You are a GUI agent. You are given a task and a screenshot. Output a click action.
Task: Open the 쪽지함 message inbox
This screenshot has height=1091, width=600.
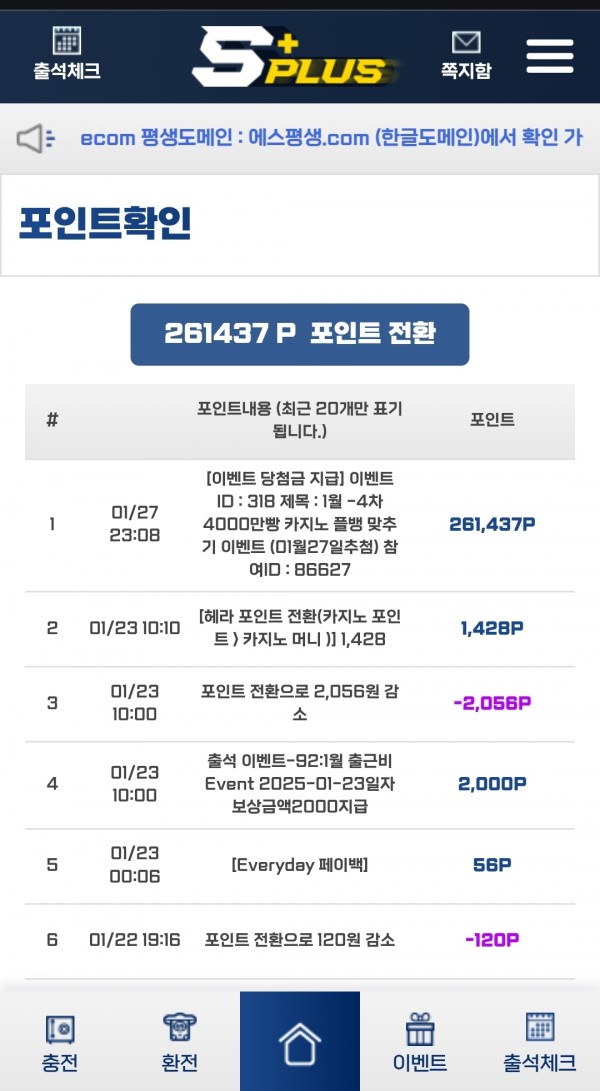coord(466,55)
